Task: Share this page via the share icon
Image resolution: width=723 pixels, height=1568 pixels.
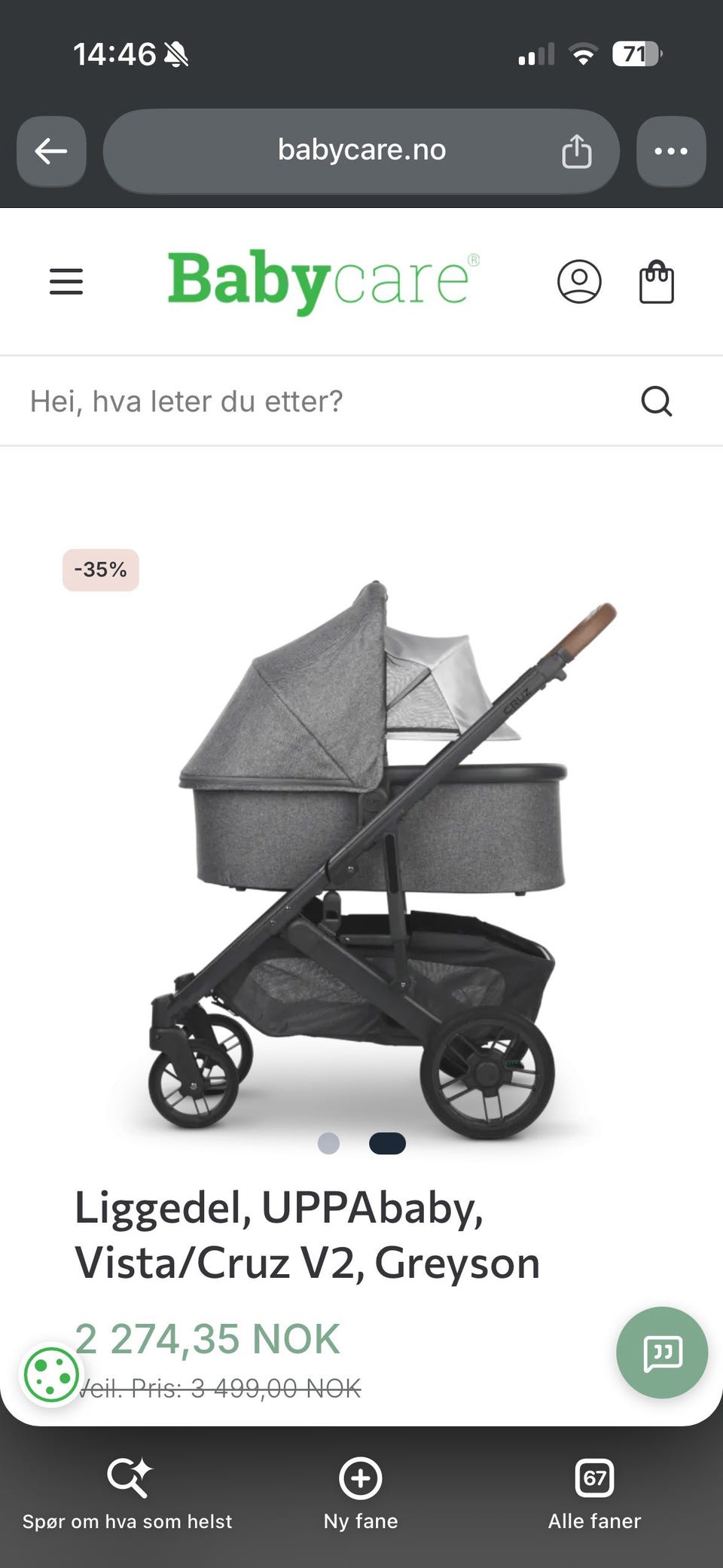Action: (x=577, y=151)
